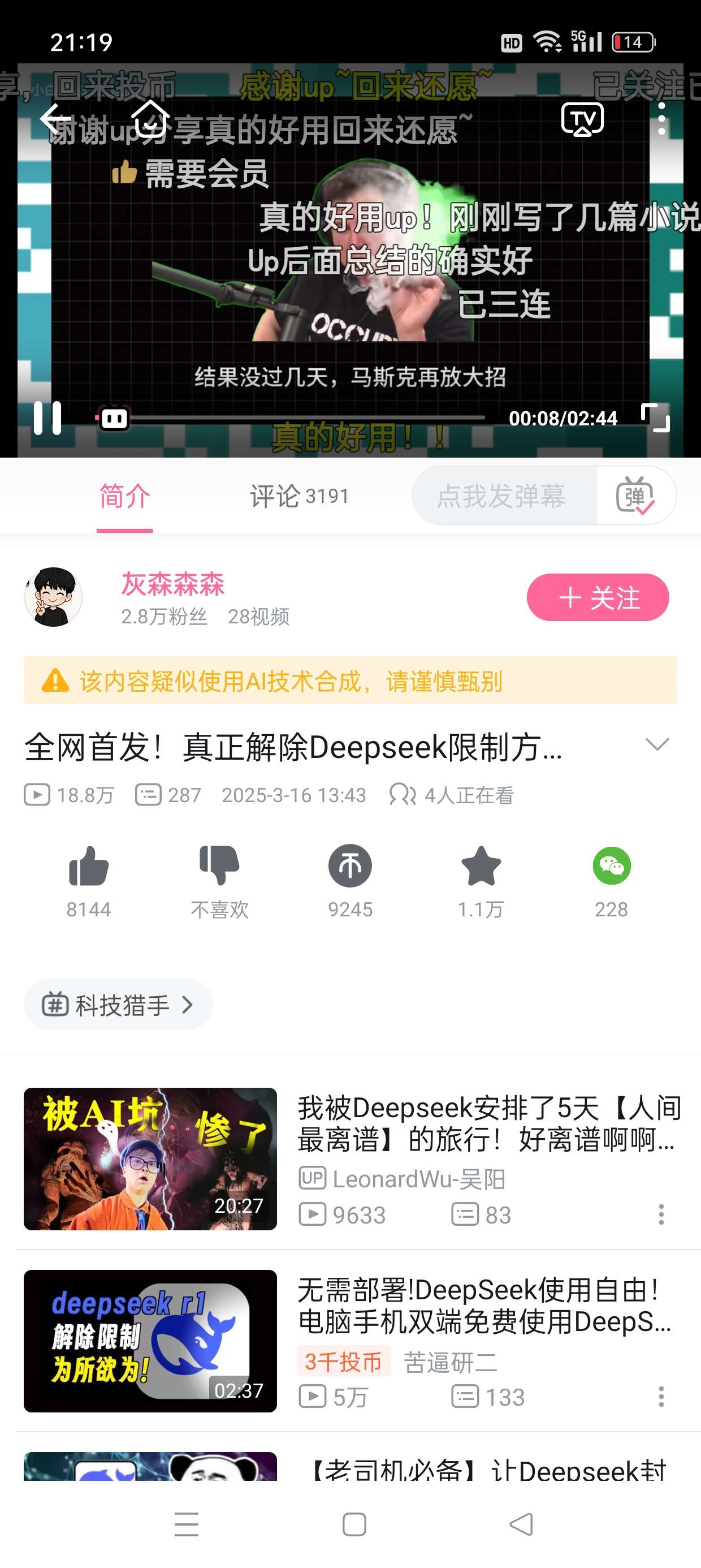Open more options for 无需部署!DeepSeek使用自由 video
Viewport: 701px width, 1568px height.
(661, 1397)
